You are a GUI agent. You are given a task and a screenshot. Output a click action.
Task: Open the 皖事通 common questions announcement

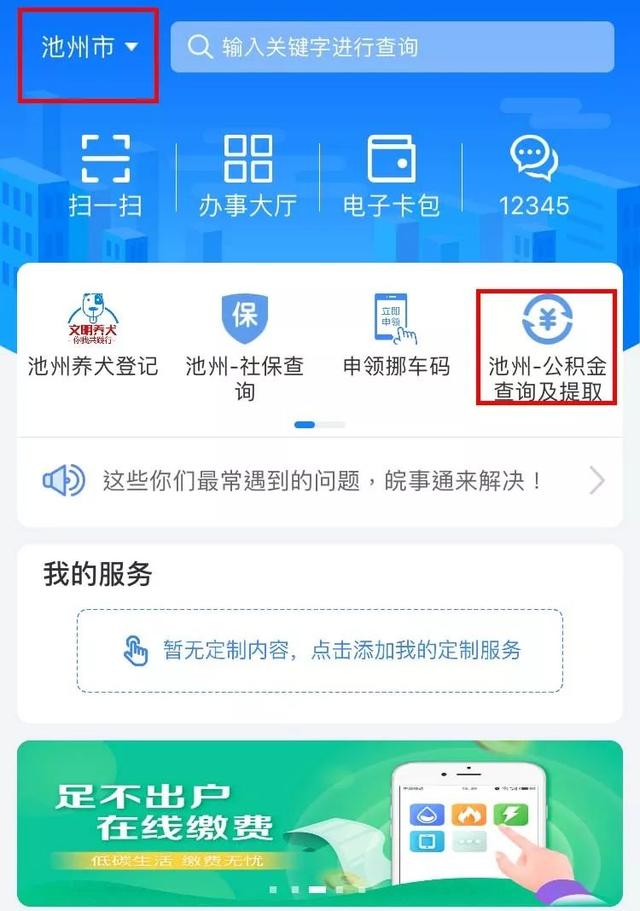click(x=320, y=481)
